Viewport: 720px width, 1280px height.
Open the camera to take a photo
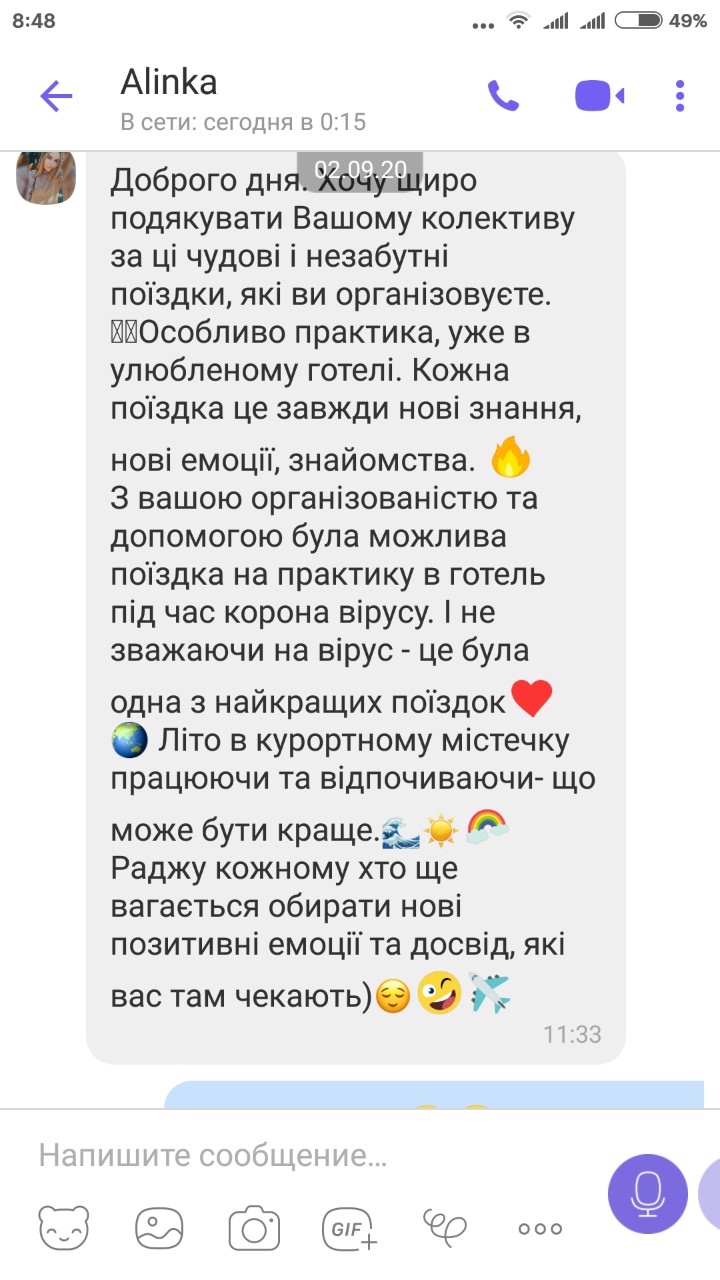coord(254,1228)
